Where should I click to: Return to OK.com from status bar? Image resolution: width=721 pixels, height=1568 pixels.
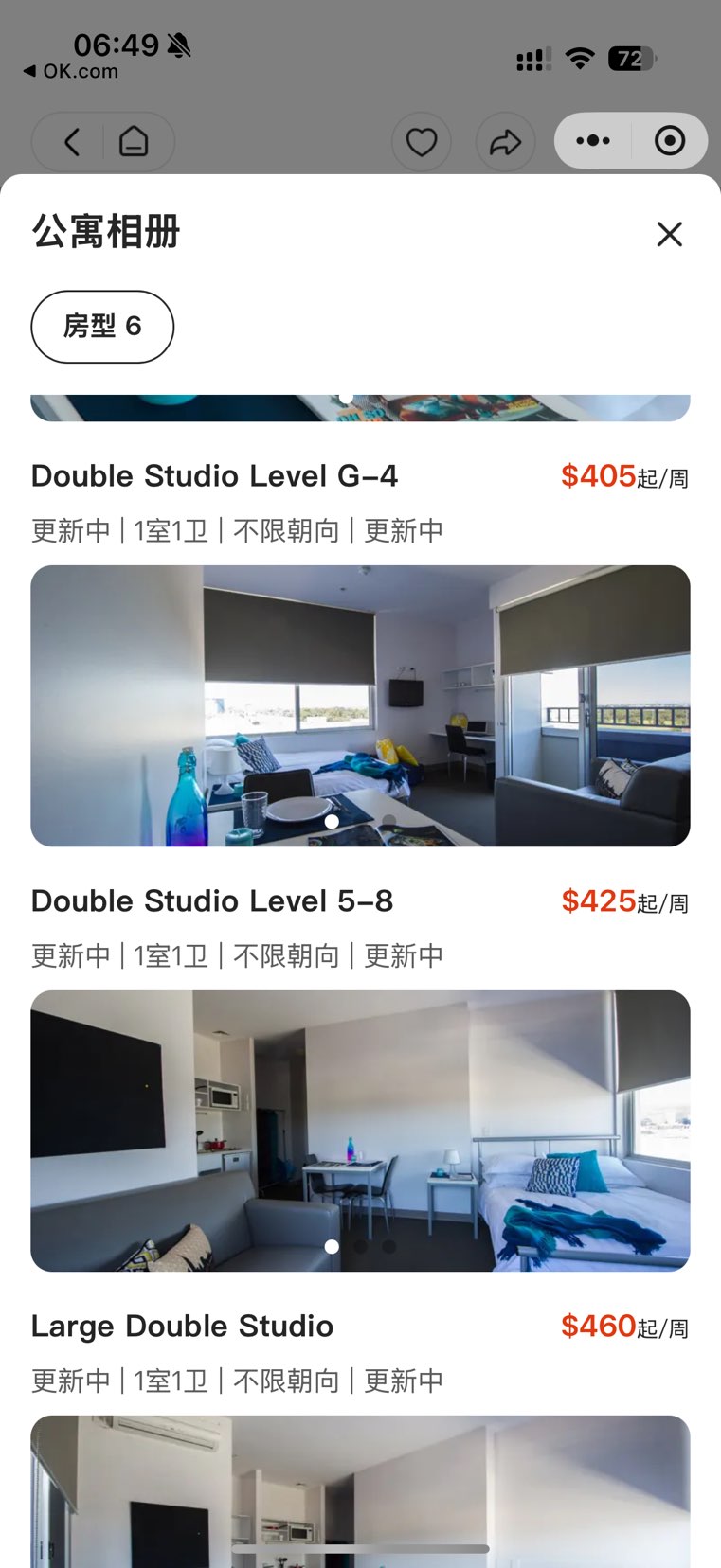point(71,71)
